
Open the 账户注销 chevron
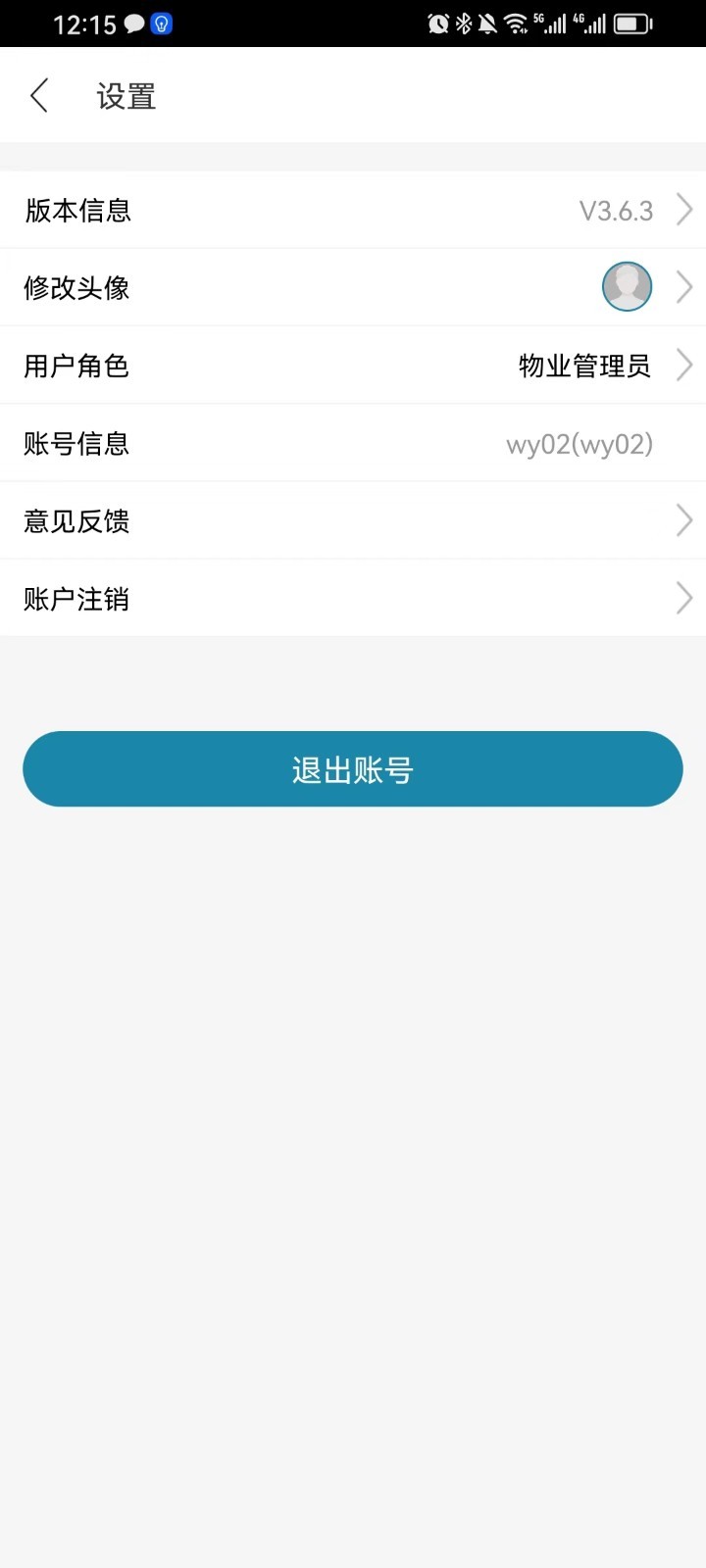(683, 598)
